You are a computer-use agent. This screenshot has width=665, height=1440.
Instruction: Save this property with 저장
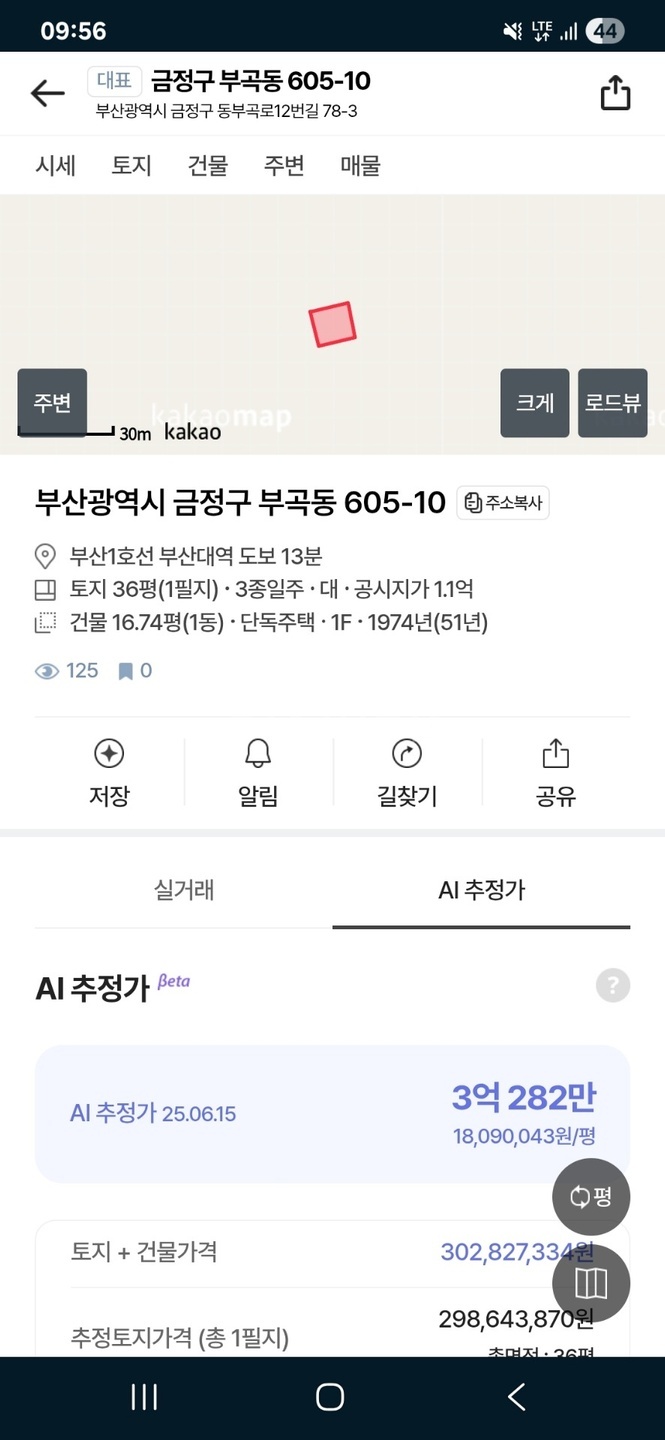tap(109, 773)
